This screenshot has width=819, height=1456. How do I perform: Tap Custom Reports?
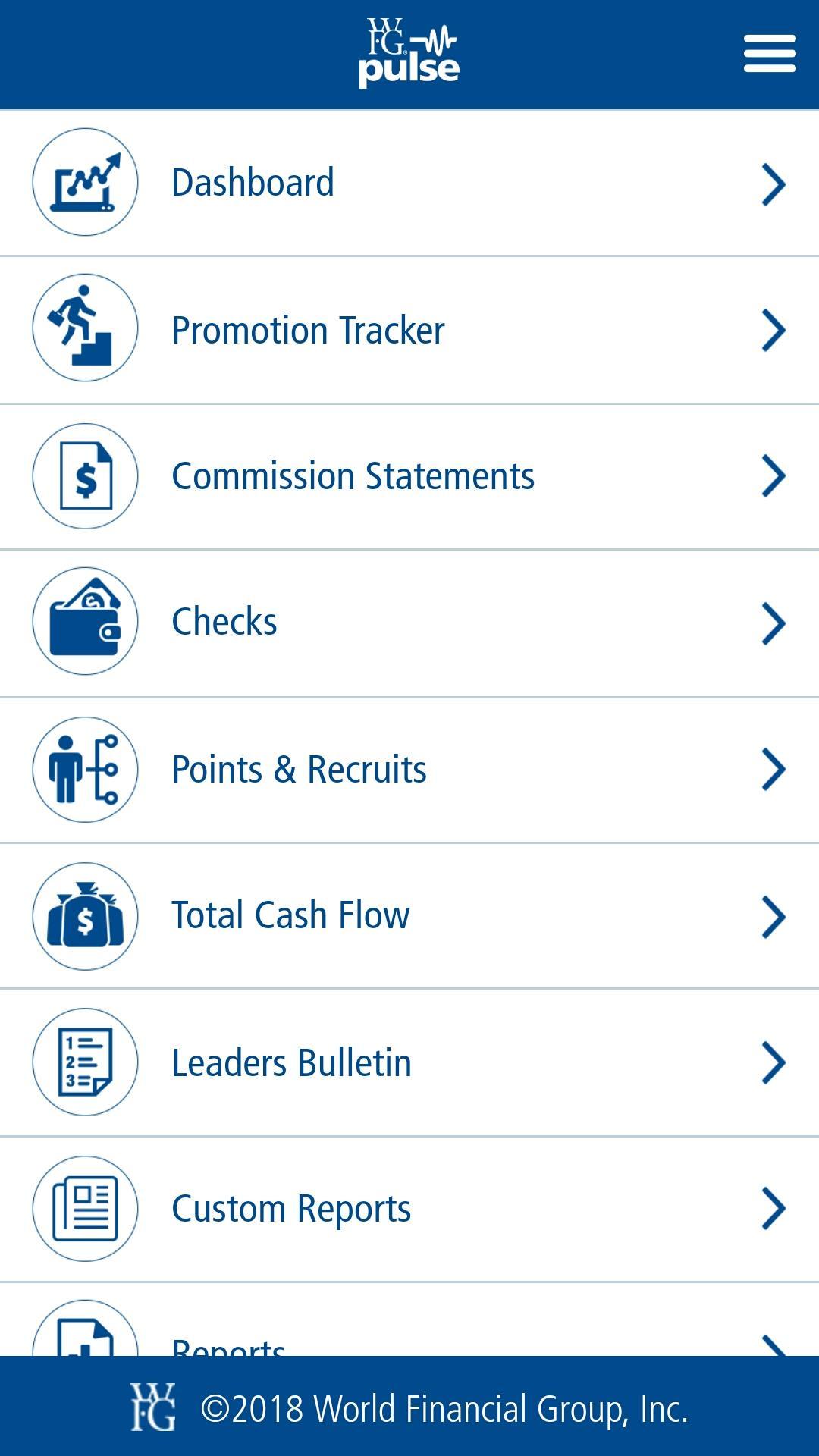pos(409,1208)
